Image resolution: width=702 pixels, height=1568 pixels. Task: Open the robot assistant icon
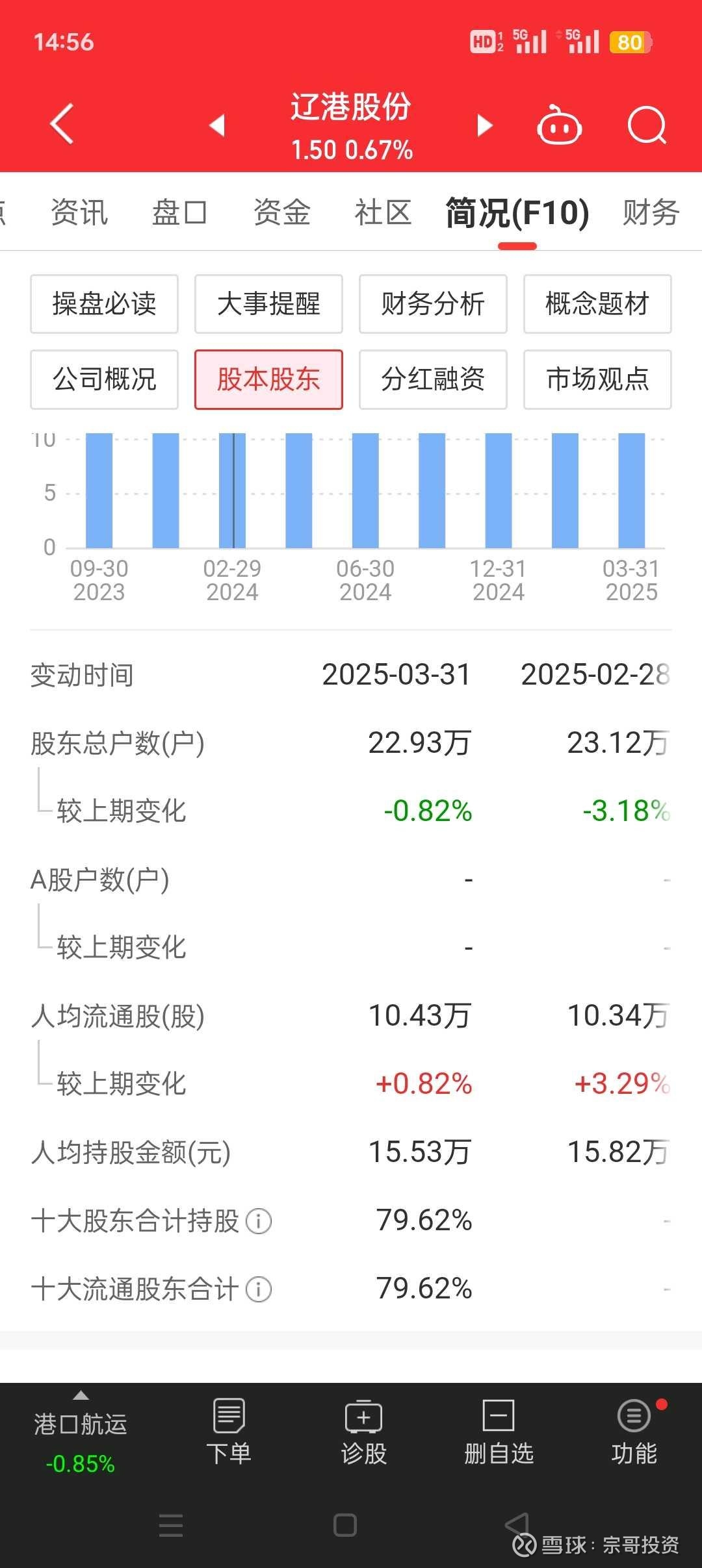coord(559,124)
